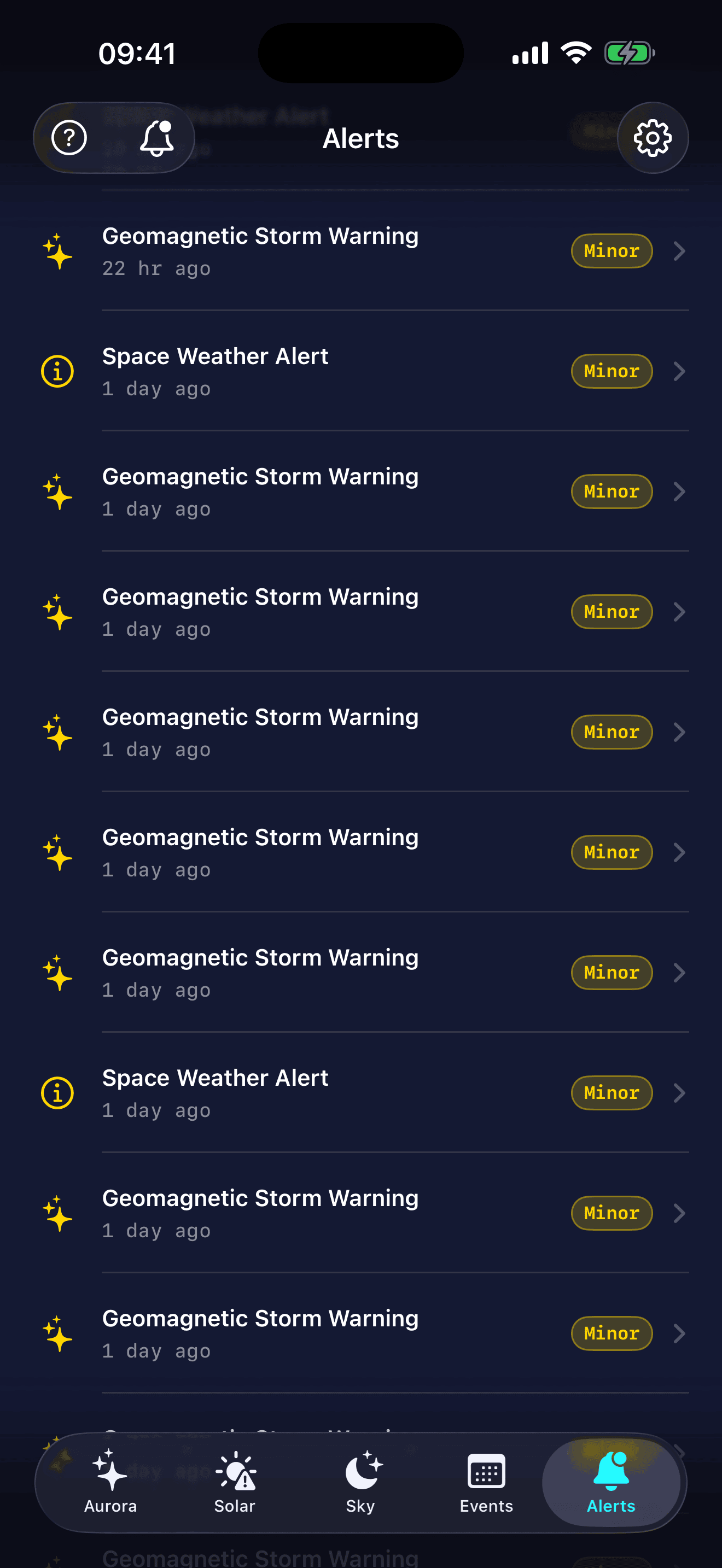This screenshot has width=722, height=1568.
Task: Tap the info icon beside Space Weather Alert
Action: pos(57,371)
